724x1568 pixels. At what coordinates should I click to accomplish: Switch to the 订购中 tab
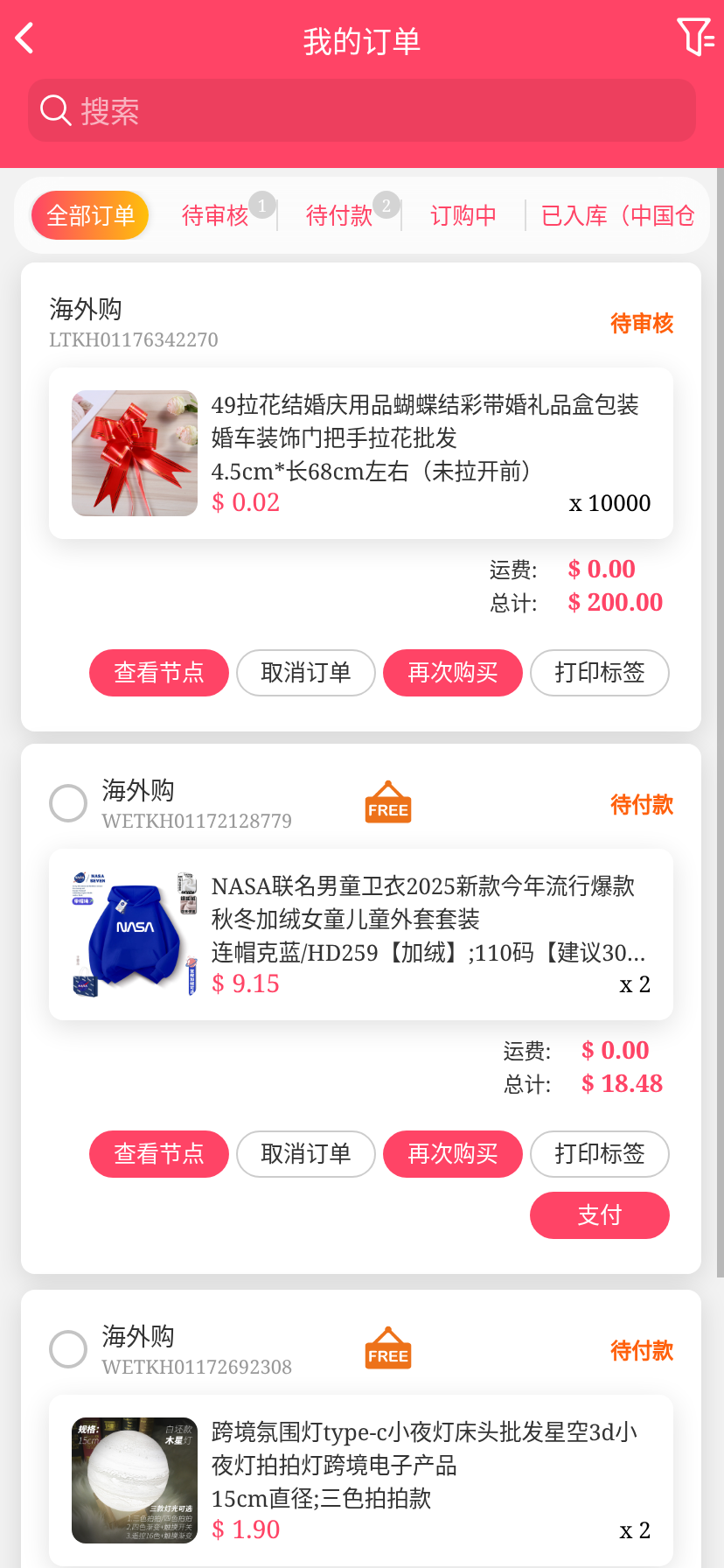pyautogui.click(x=463, y=215)
